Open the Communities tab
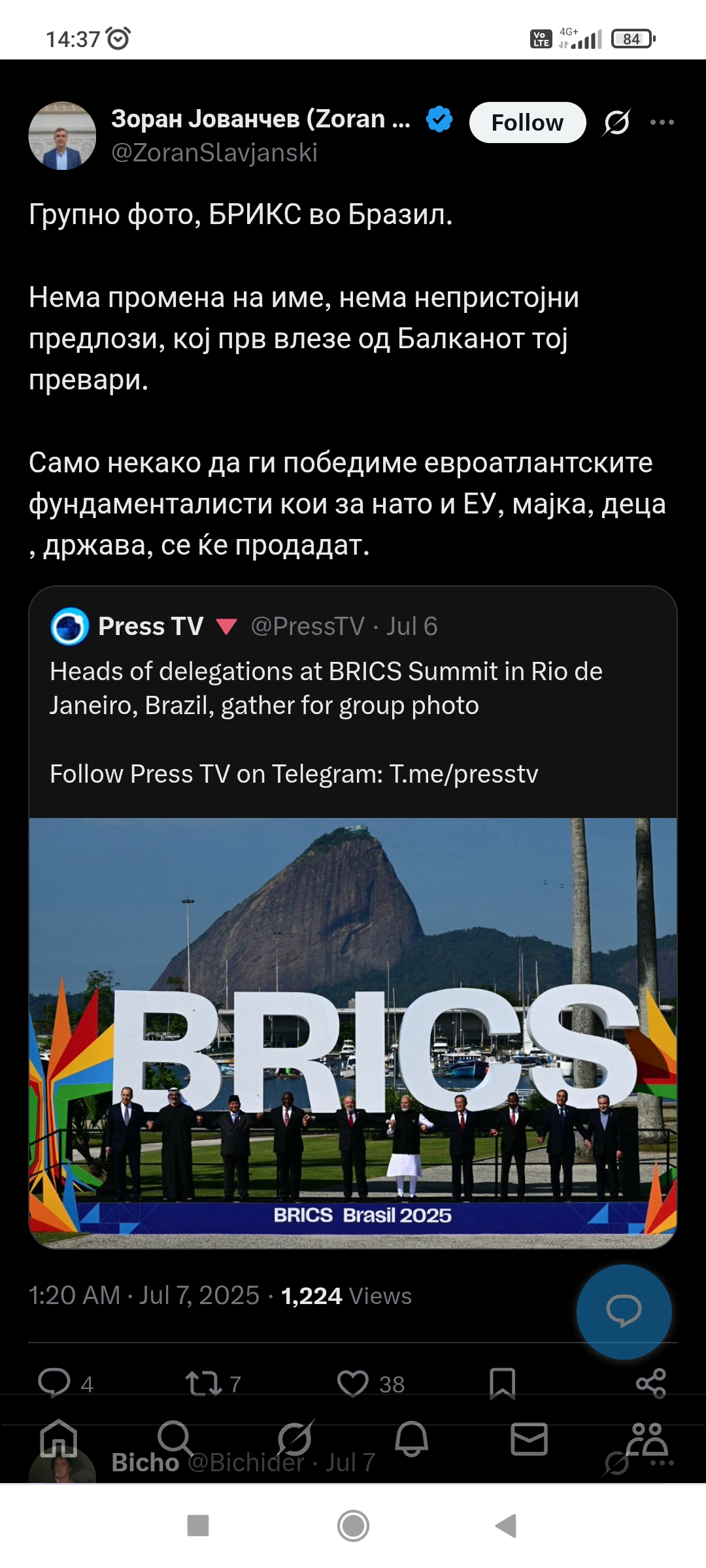706x1568 pixels. tap(647, 1439)
